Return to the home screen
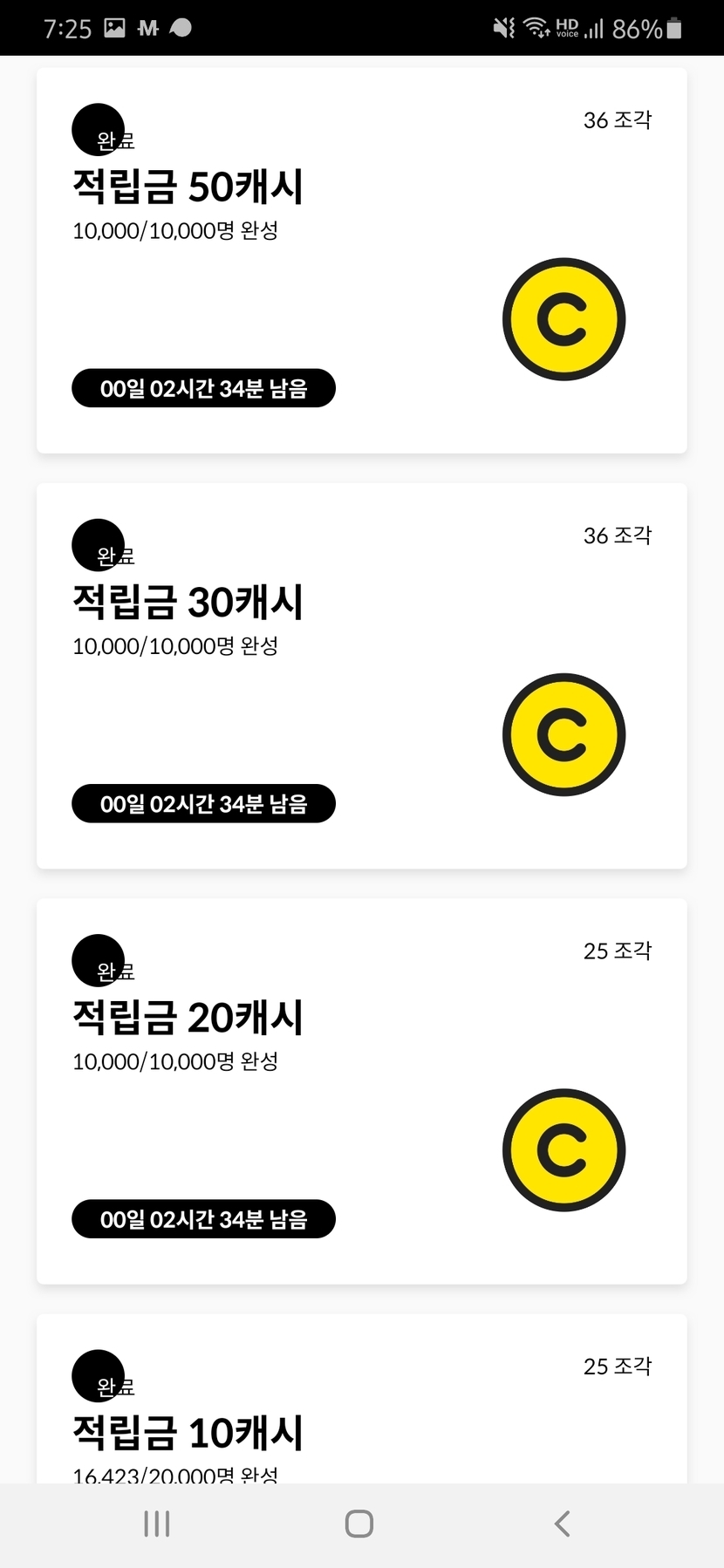 click(x=359, y=1524)
